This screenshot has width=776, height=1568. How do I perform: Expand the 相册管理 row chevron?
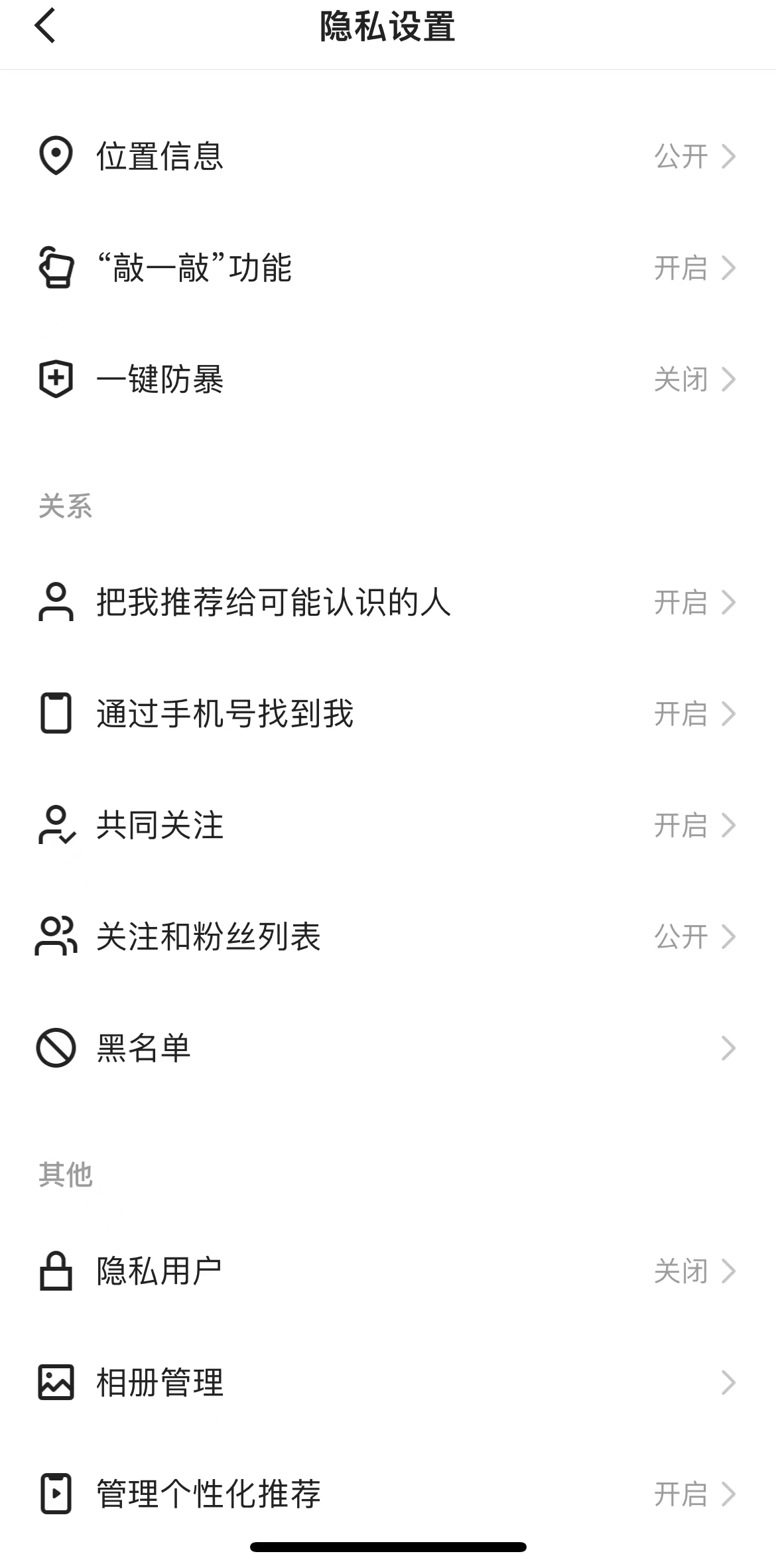point(730,1383)
